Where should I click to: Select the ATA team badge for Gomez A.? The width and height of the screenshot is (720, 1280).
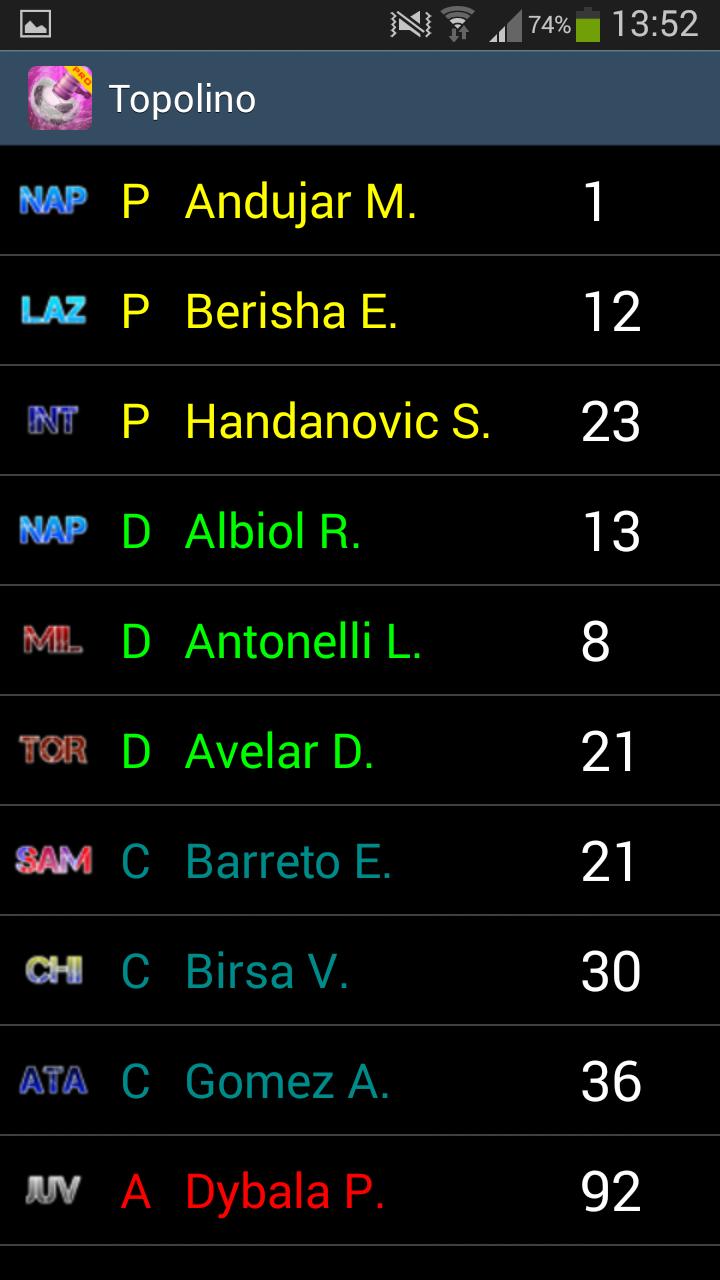point(52,1080)
